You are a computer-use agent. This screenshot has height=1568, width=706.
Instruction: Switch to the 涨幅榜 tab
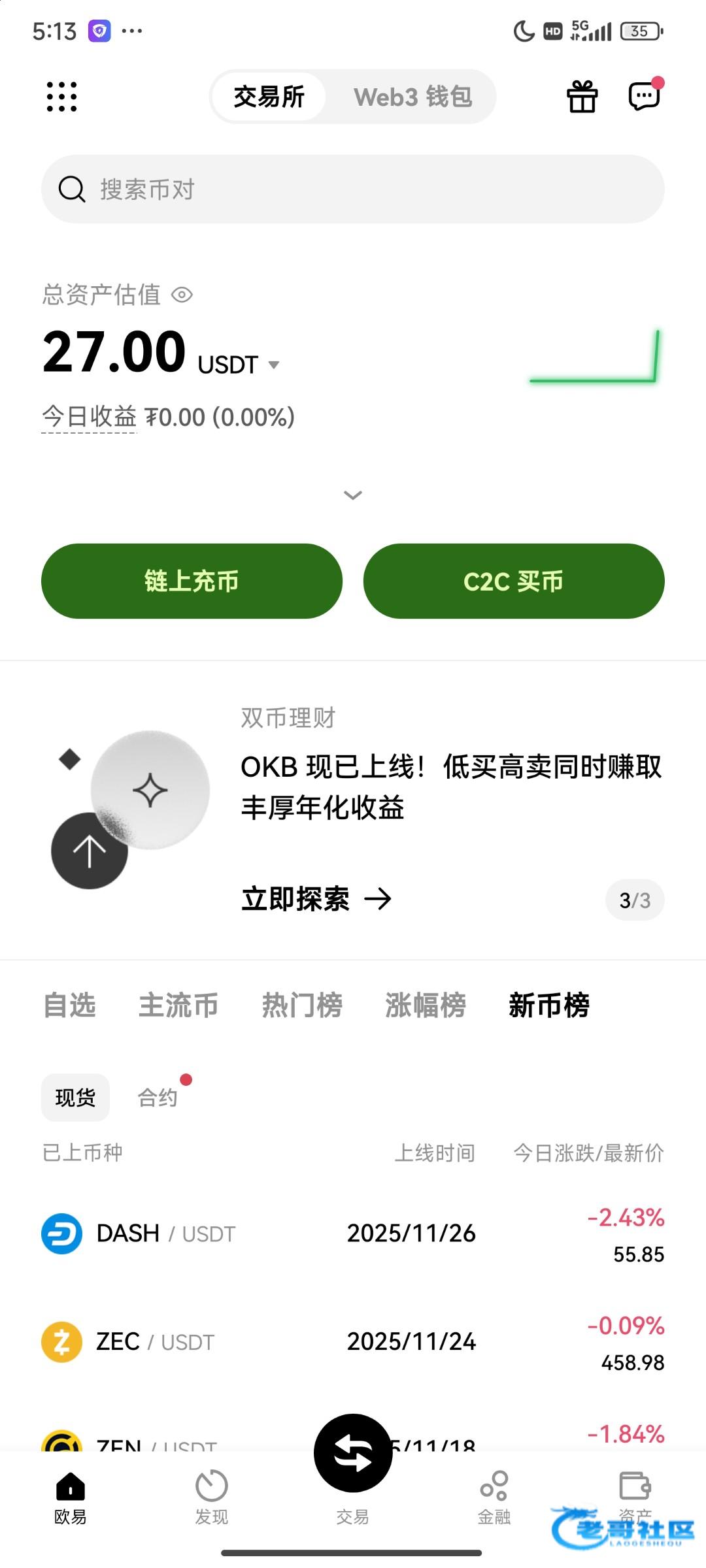tap(426, 1005)
